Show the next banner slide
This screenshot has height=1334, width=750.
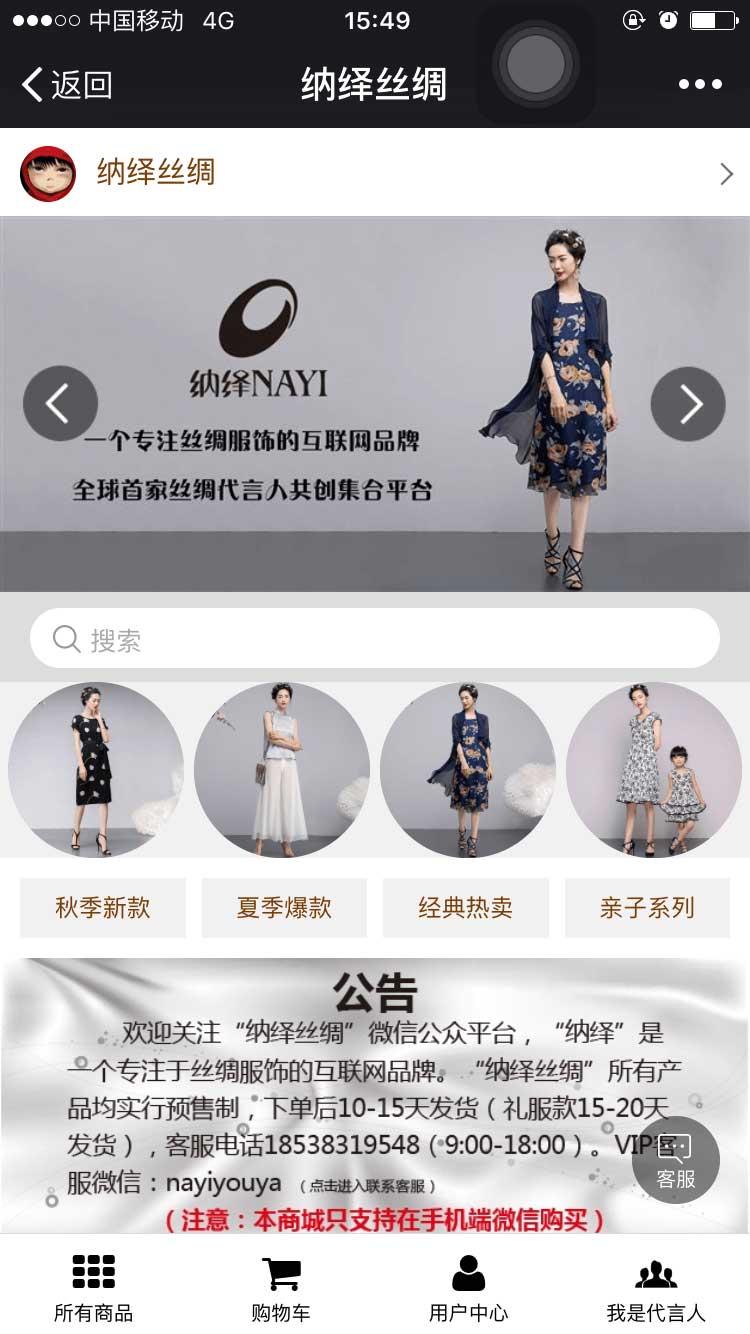point(688,404)
